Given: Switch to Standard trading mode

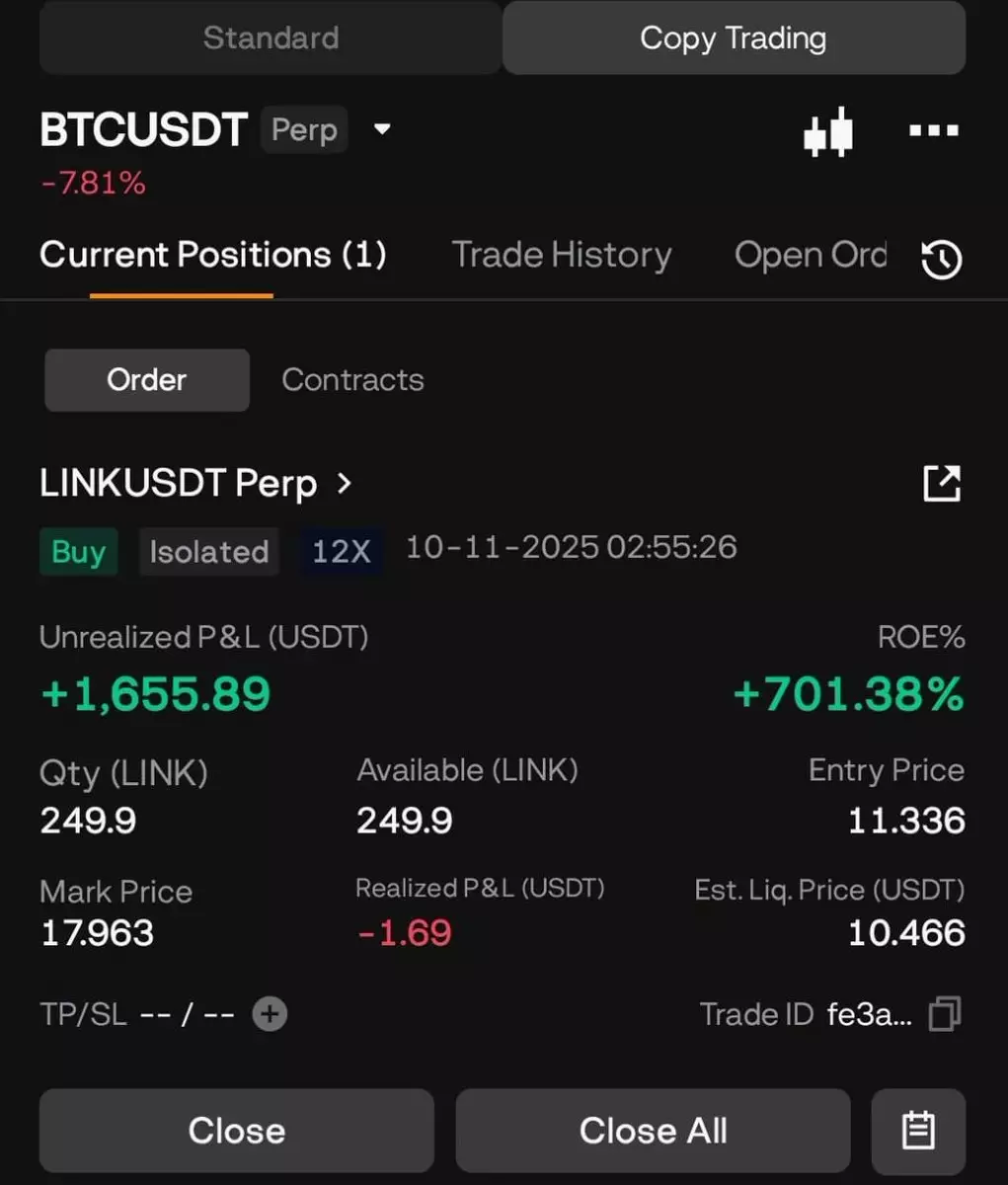Looking at the screenshot, I should [271, 39].
